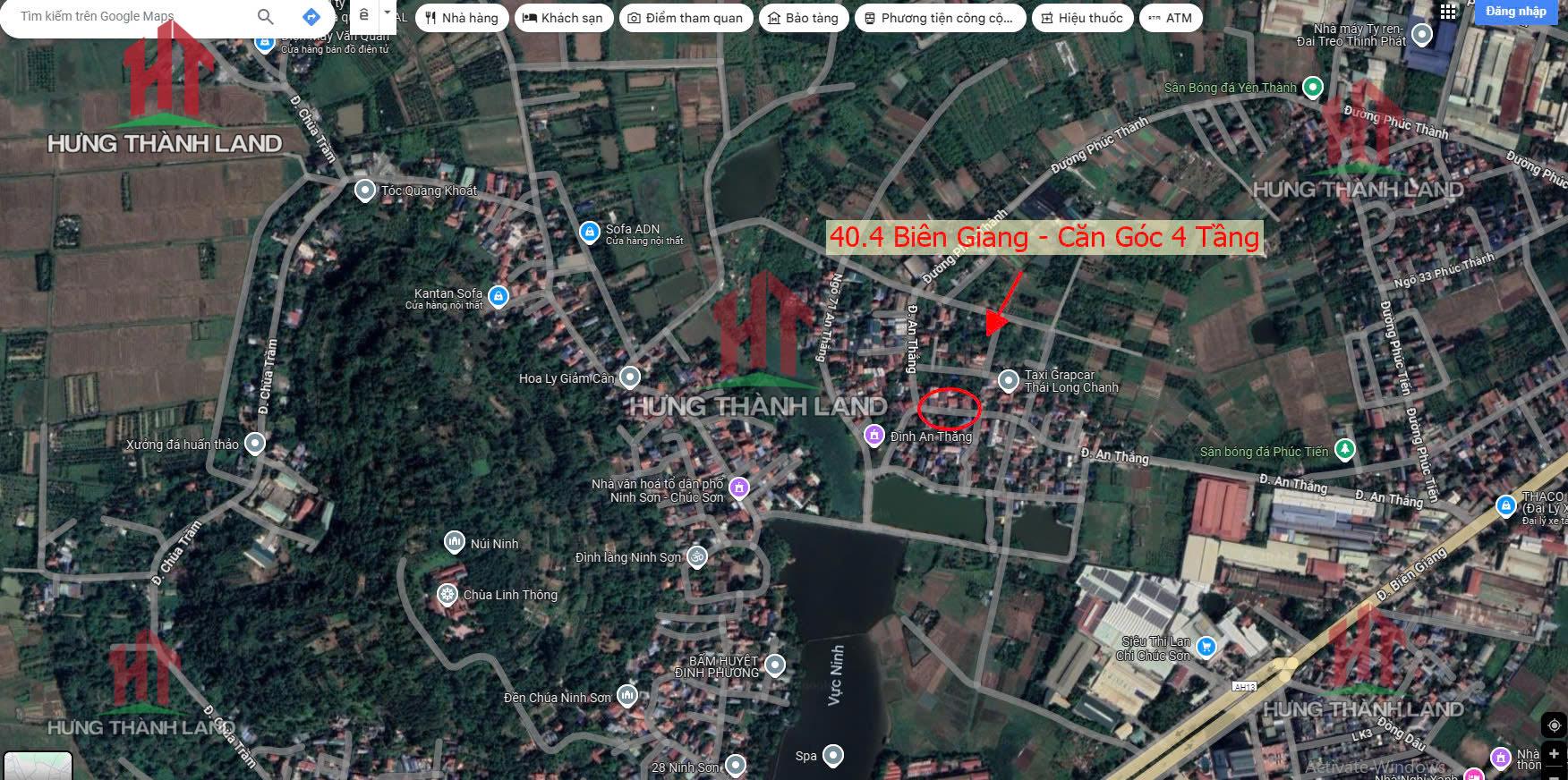The image size is (1568, 780).
Task: Show my current location on the map
Action: [x=1554, y=725]
